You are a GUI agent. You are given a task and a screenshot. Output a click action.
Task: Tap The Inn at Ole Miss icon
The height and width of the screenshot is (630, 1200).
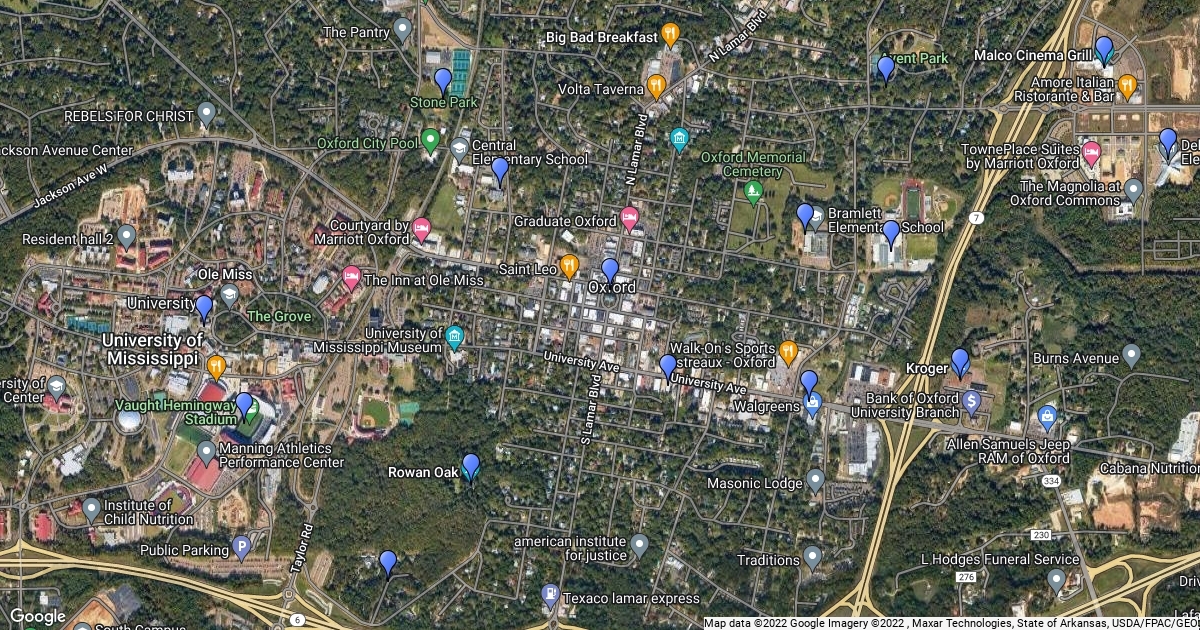click(351, 276)
